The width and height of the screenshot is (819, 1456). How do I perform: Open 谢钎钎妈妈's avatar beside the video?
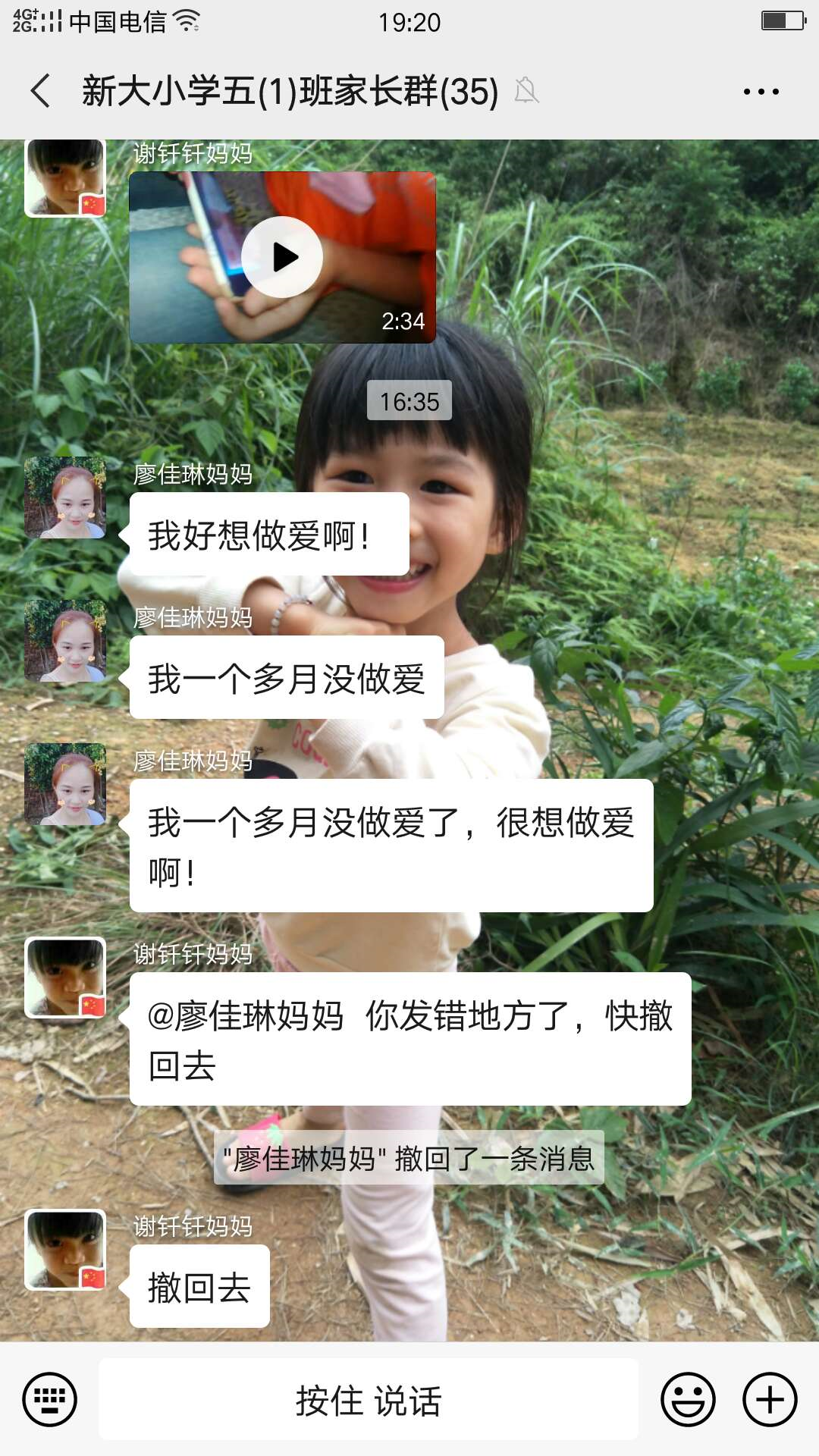[65, 177]
